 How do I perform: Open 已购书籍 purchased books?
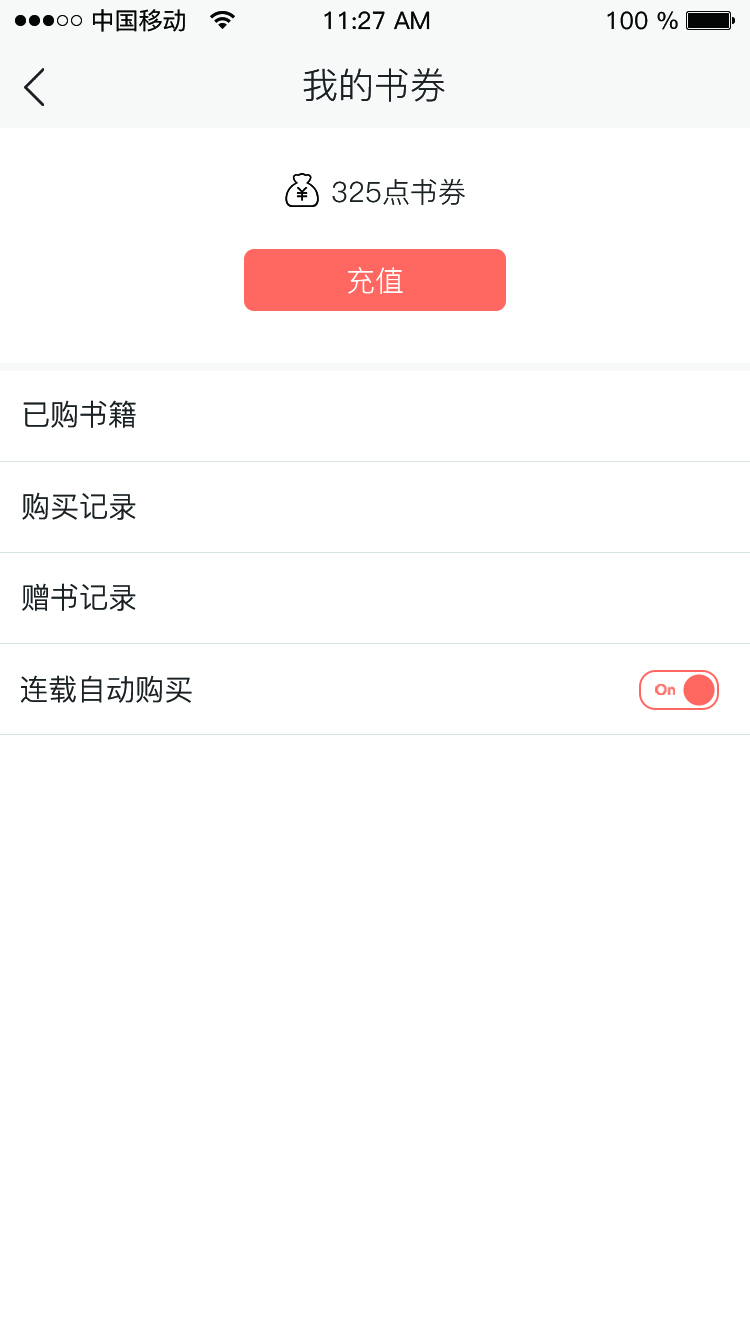(375, 416)
